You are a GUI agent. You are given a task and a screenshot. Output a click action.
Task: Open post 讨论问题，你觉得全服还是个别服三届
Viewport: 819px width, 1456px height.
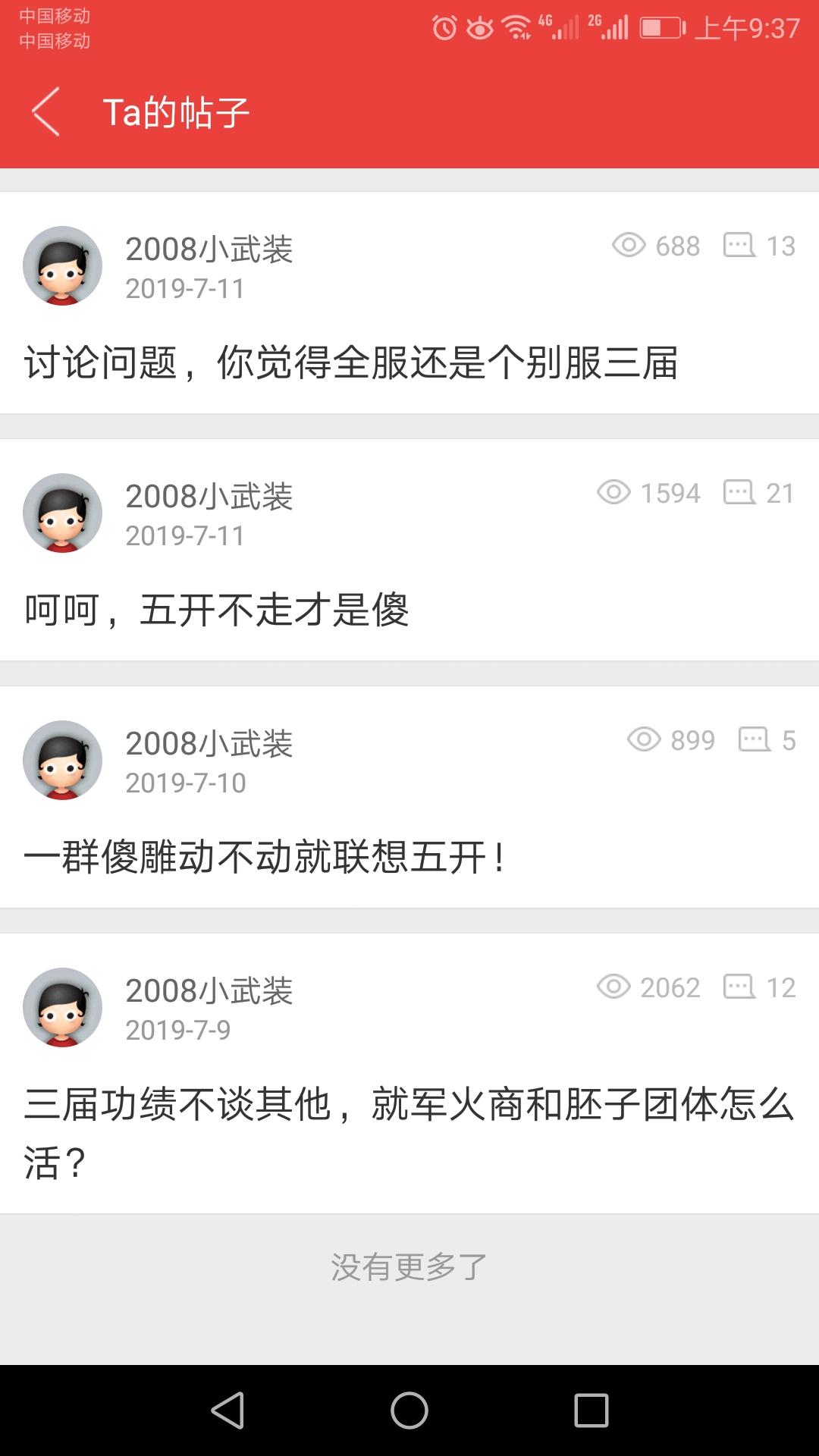click(x=409, y=303)
